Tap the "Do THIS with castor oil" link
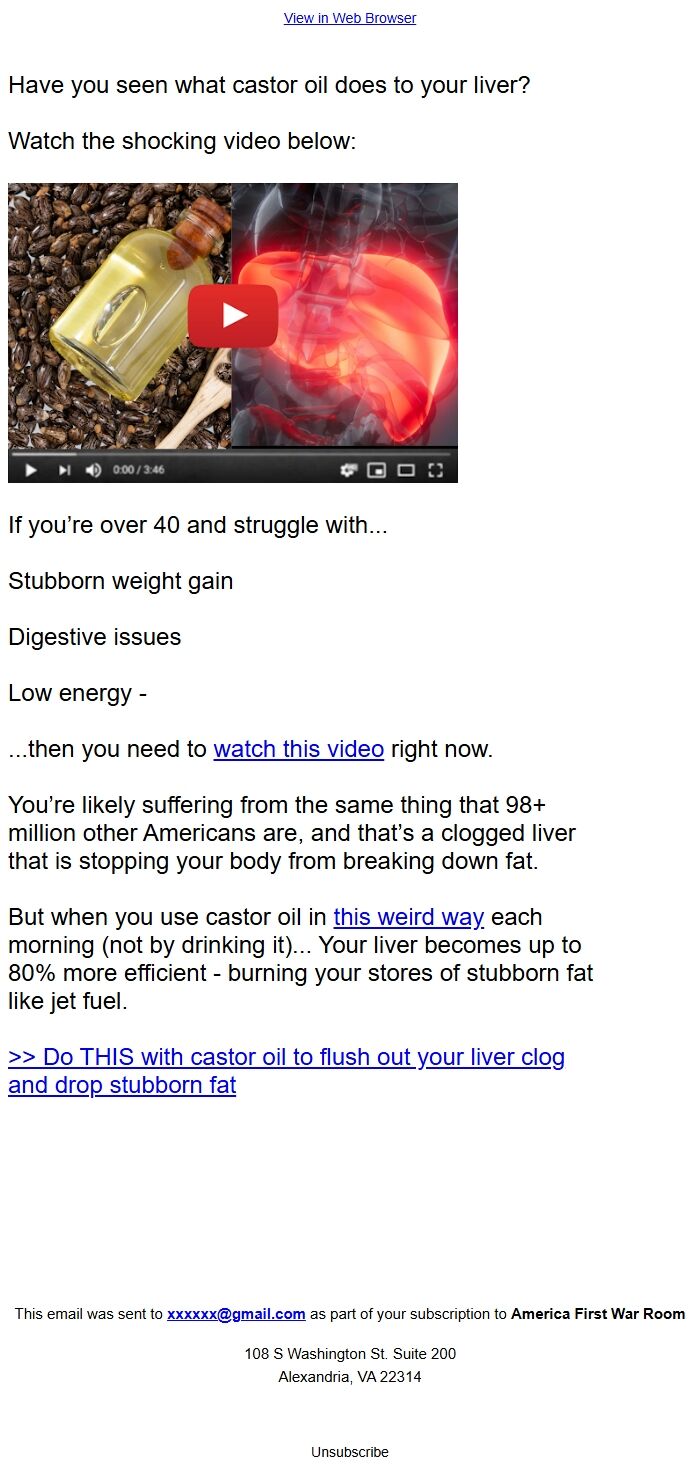The image size is (700, 1472). 286,1058
